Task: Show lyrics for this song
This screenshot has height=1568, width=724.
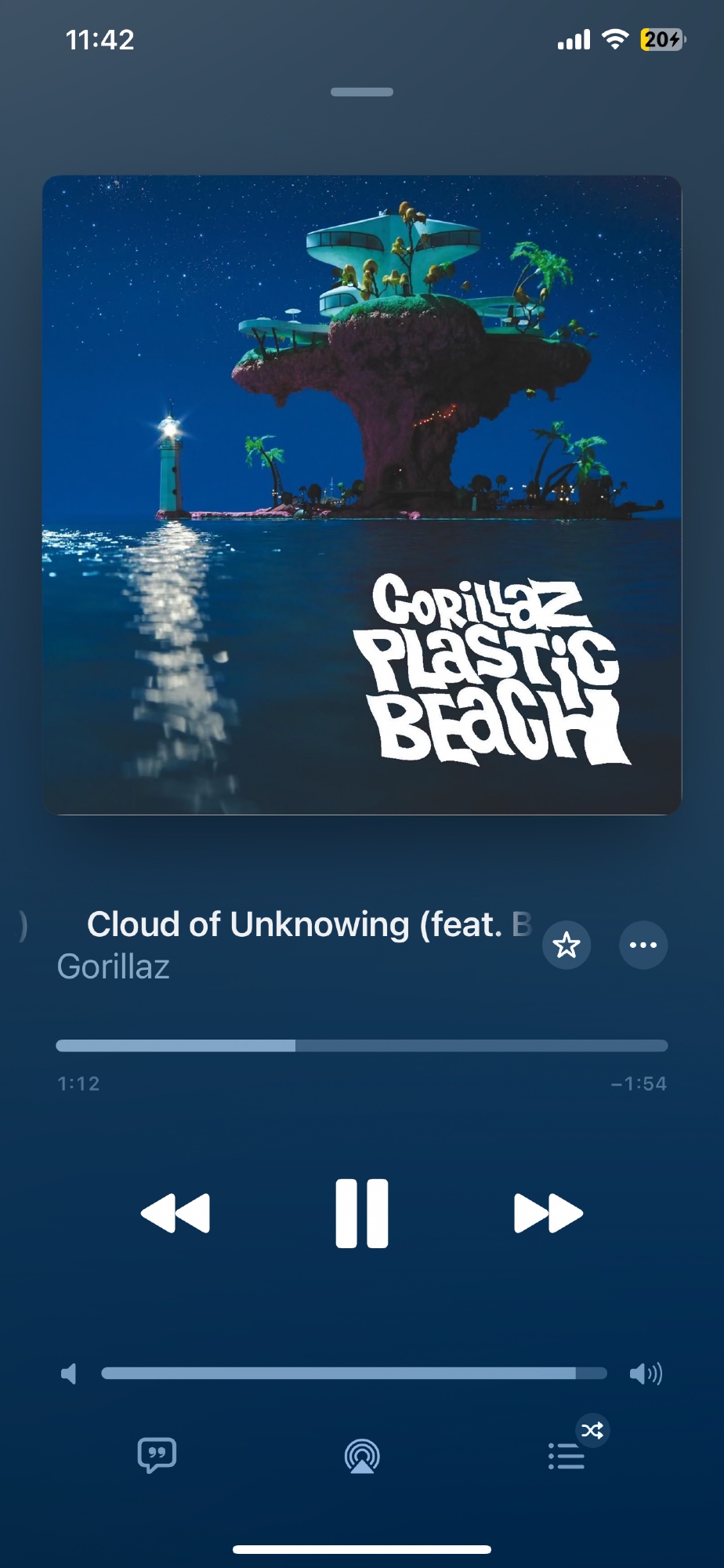Action: click(157, 1456)
